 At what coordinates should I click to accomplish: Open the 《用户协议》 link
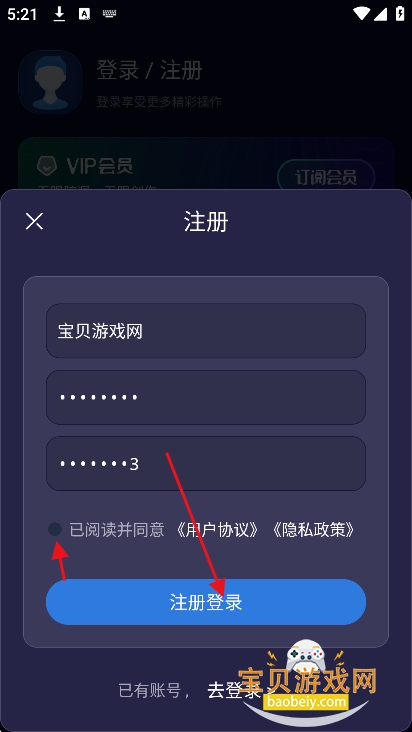click(217, 530)
